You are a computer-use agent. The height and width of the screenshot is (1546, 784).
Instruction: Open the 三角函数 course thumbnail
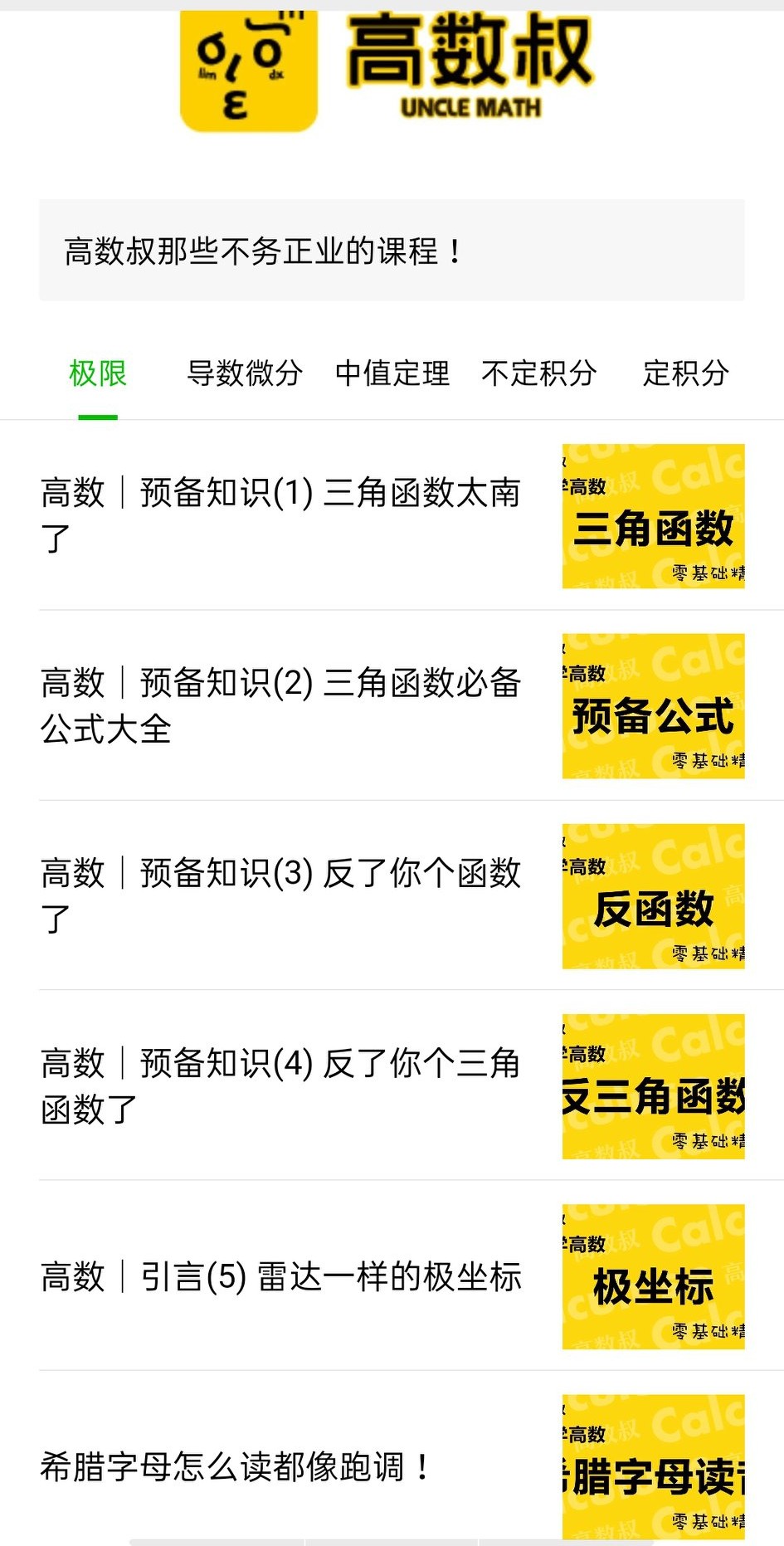[653, 515]
